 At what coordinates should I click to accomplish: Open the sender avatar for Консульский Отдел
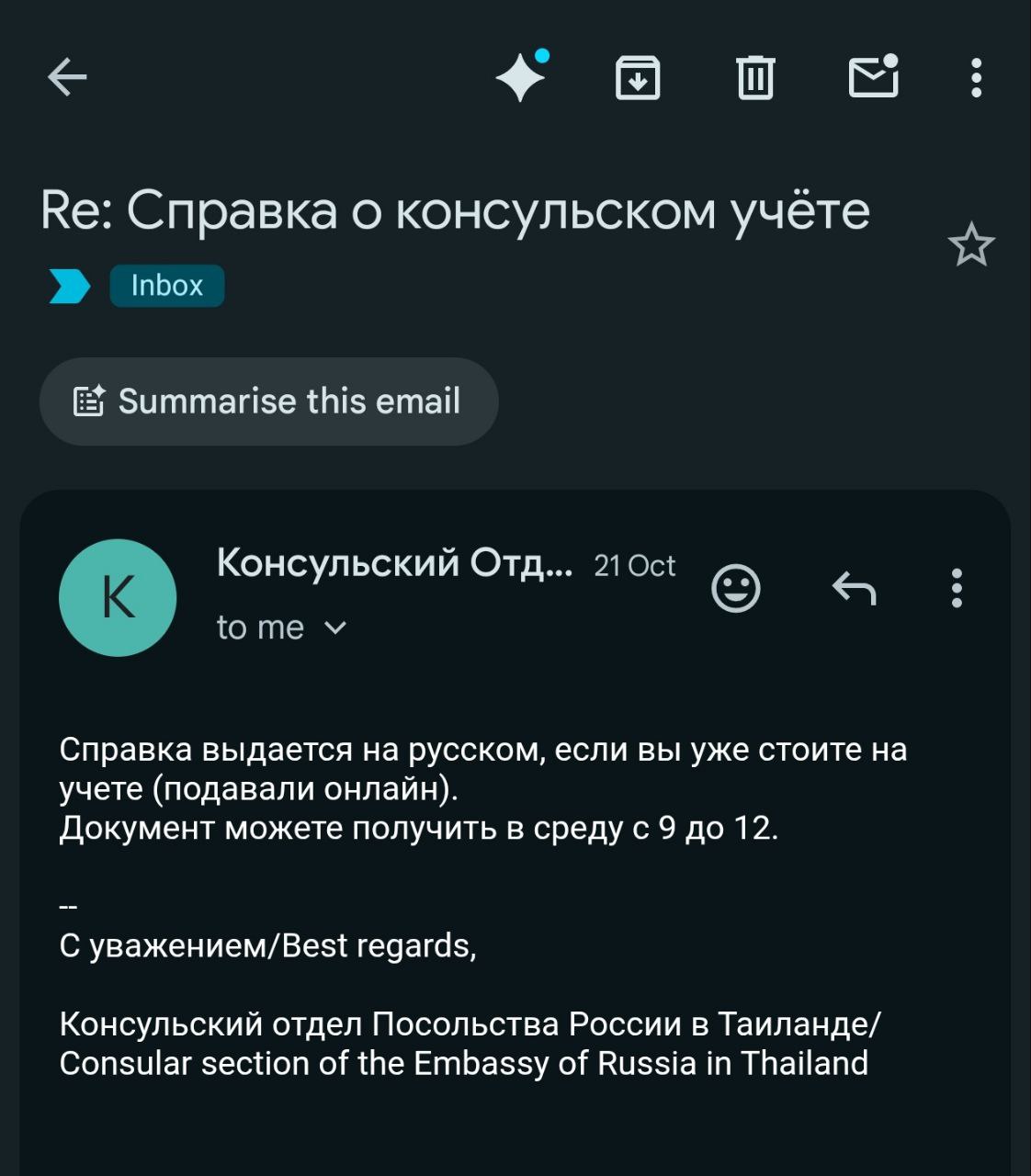[117, 597]
